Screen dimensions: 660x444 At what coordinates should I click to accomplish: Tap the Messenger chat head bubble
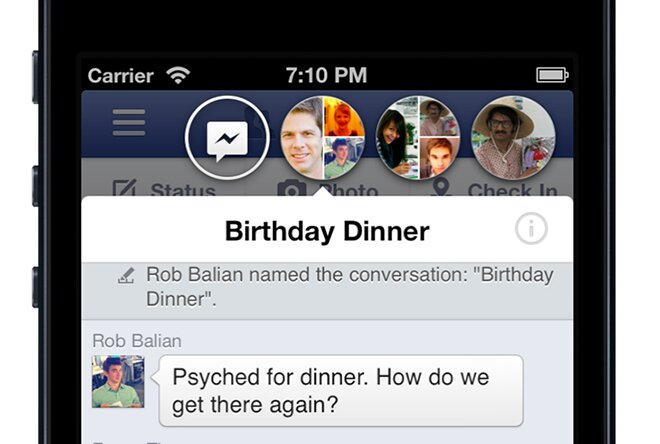227,139
